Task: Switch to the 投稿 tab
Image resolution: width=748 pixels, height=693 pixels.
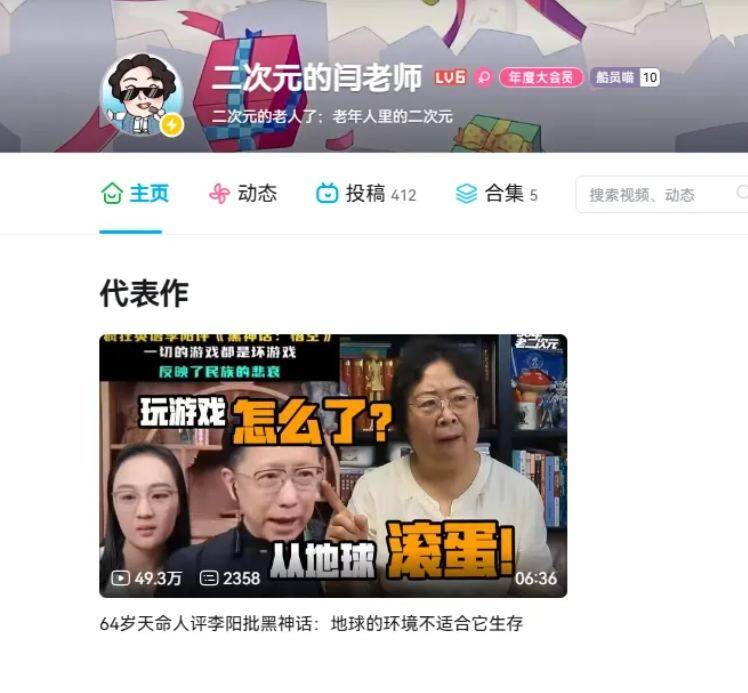Action: 366,194
